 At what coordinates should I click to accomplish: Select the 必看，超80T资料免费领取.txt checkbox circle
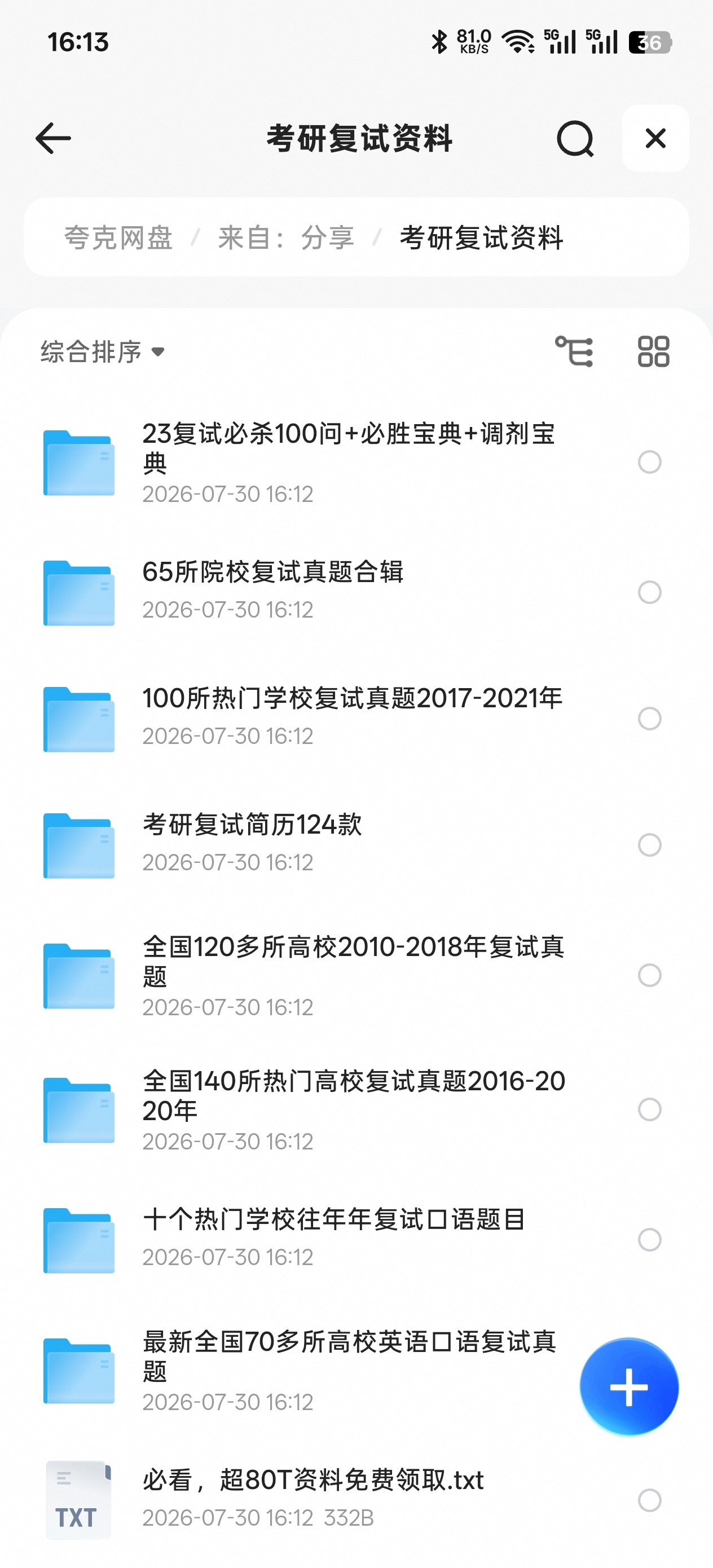(x=649, y=1500)
